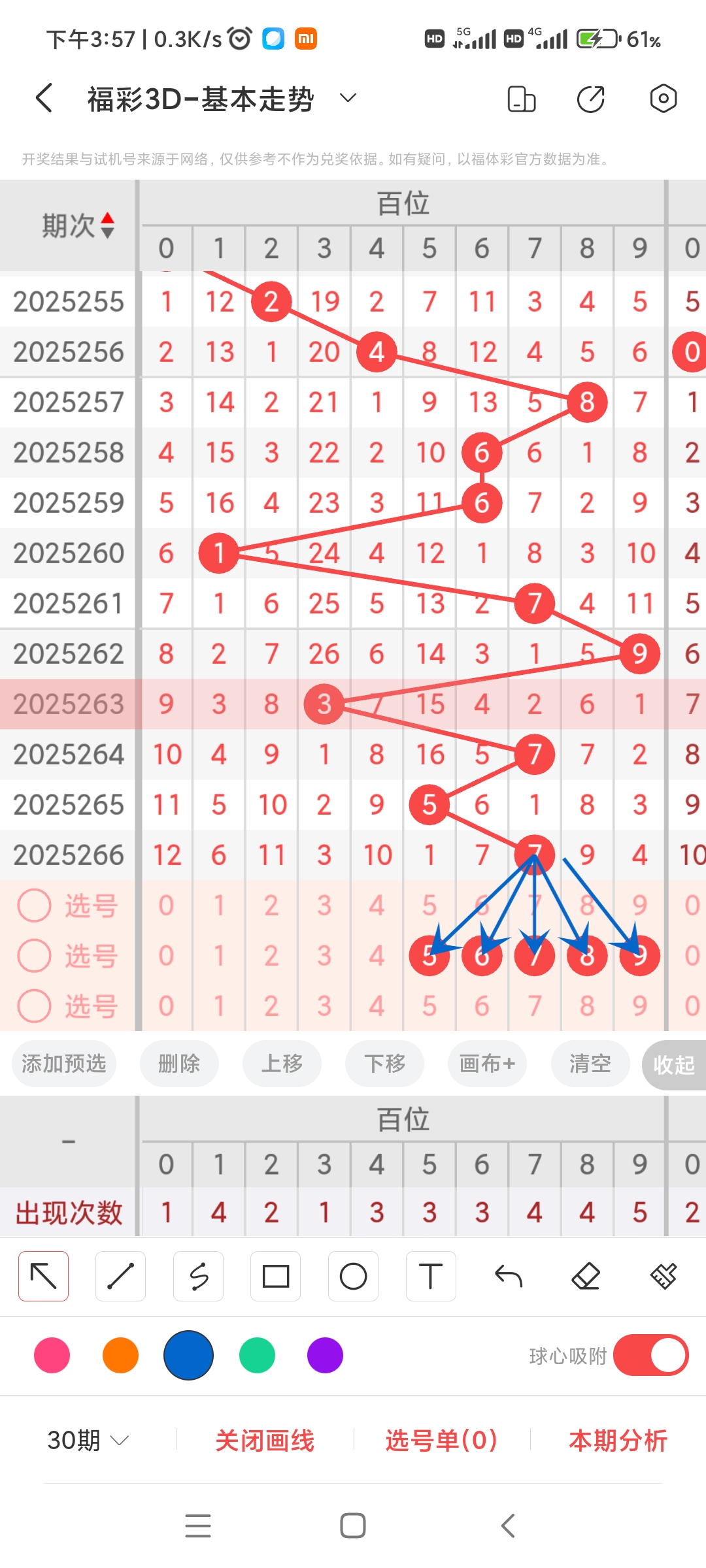Select the eraser tool

pos(586,1275)
